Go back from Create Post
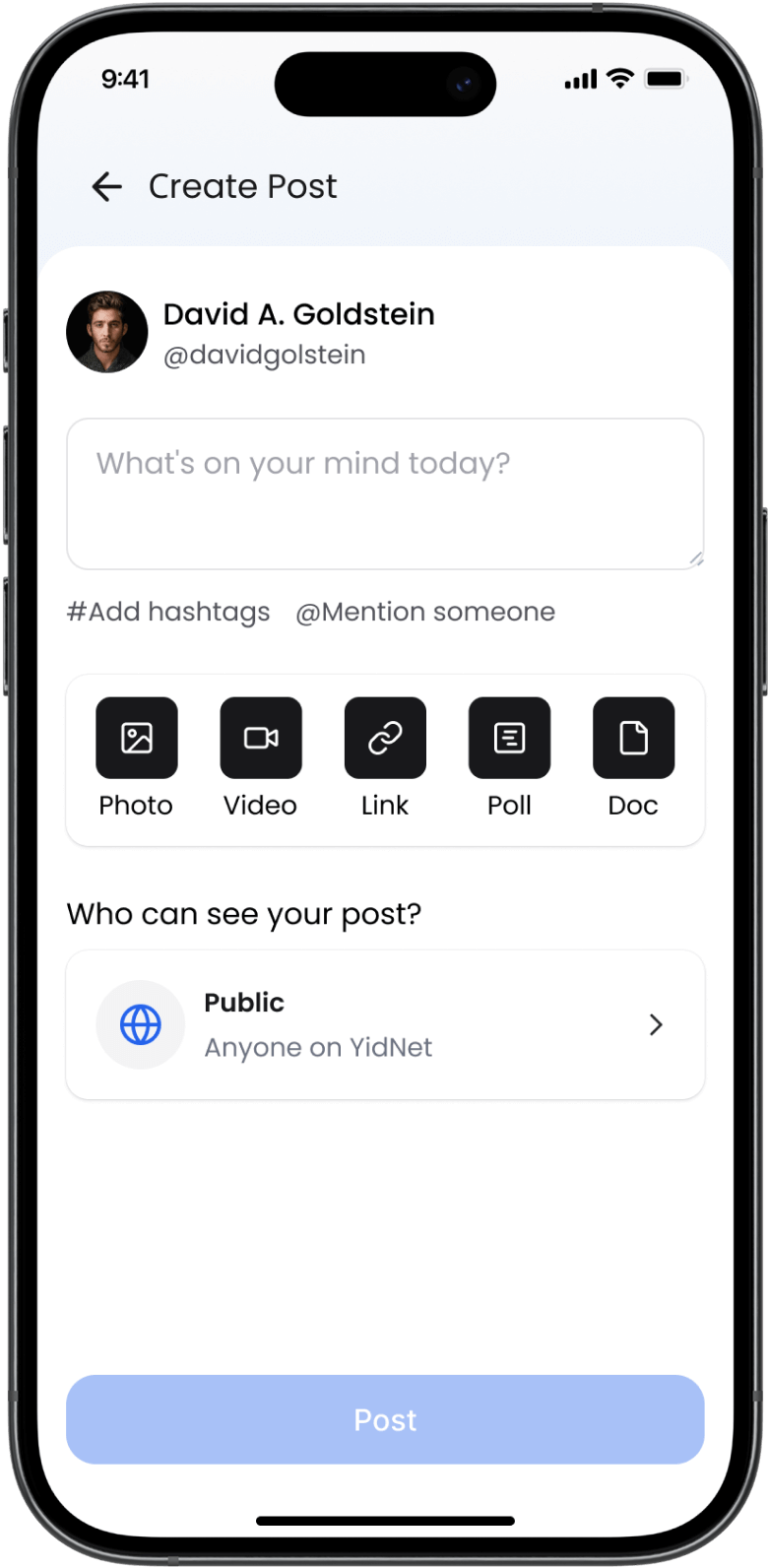Viewport: 768px width, 1568px height. (106, 186)
